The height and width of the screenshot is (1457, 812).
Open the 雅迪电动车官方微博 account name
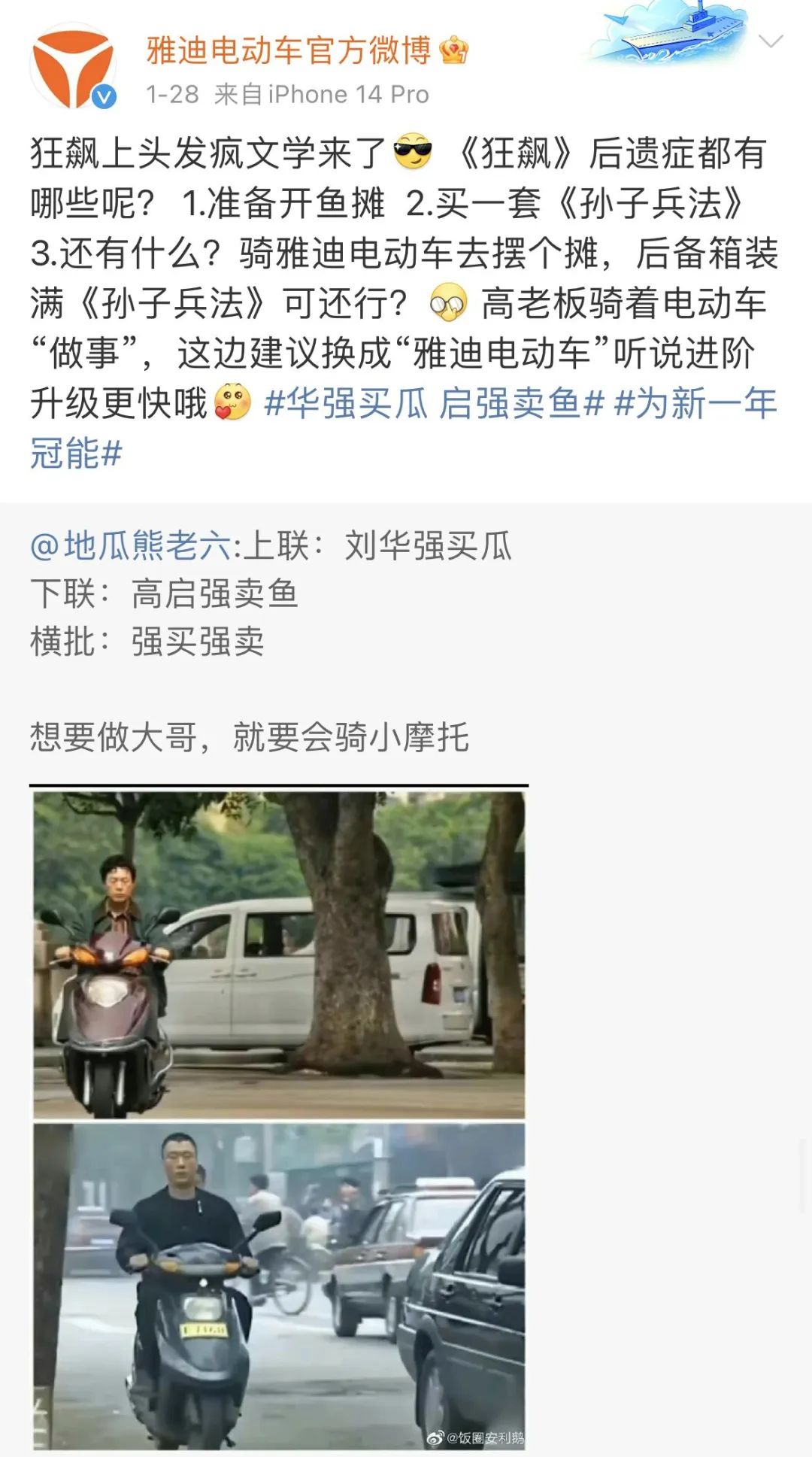coord(289,50)
